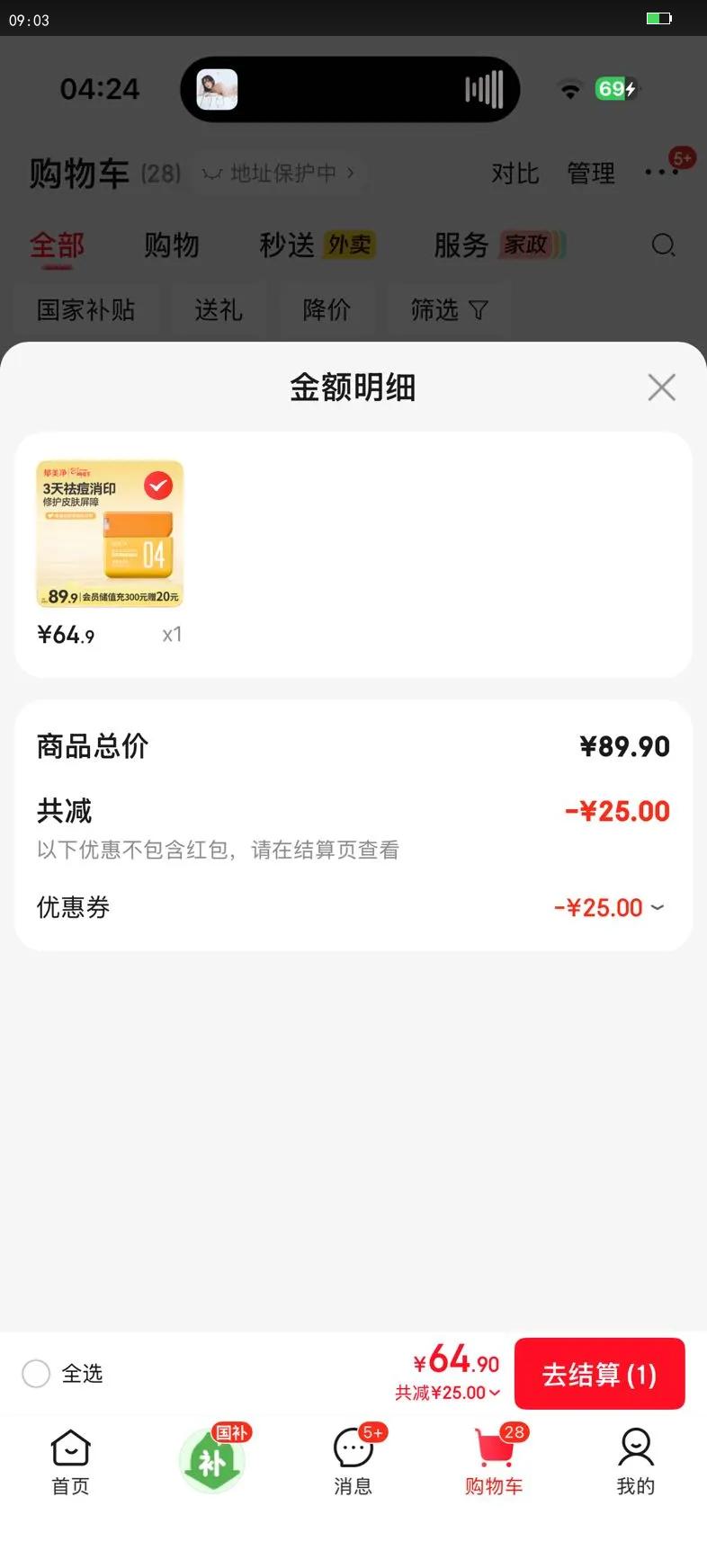Open the 国补 subsidy tab
The height and width of the screenshot is (1568, 707).
click(x=212, y=1461)
